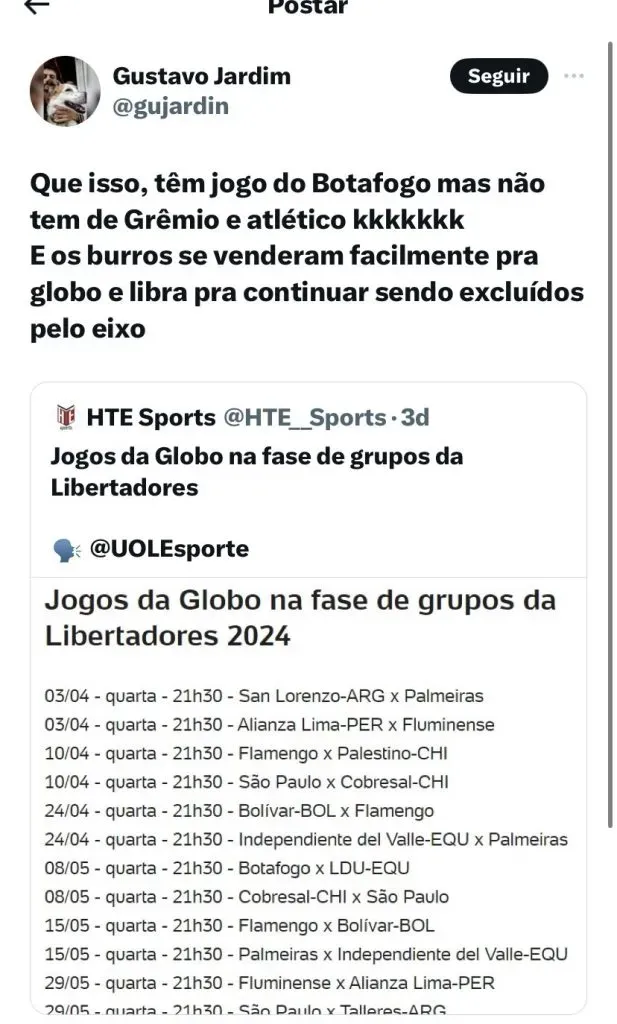Image resolution: width=617 pixels, height=1024 pixels.
Task: Go back using the top arrow
Action: pyautogui.click(x=36, y=6)
